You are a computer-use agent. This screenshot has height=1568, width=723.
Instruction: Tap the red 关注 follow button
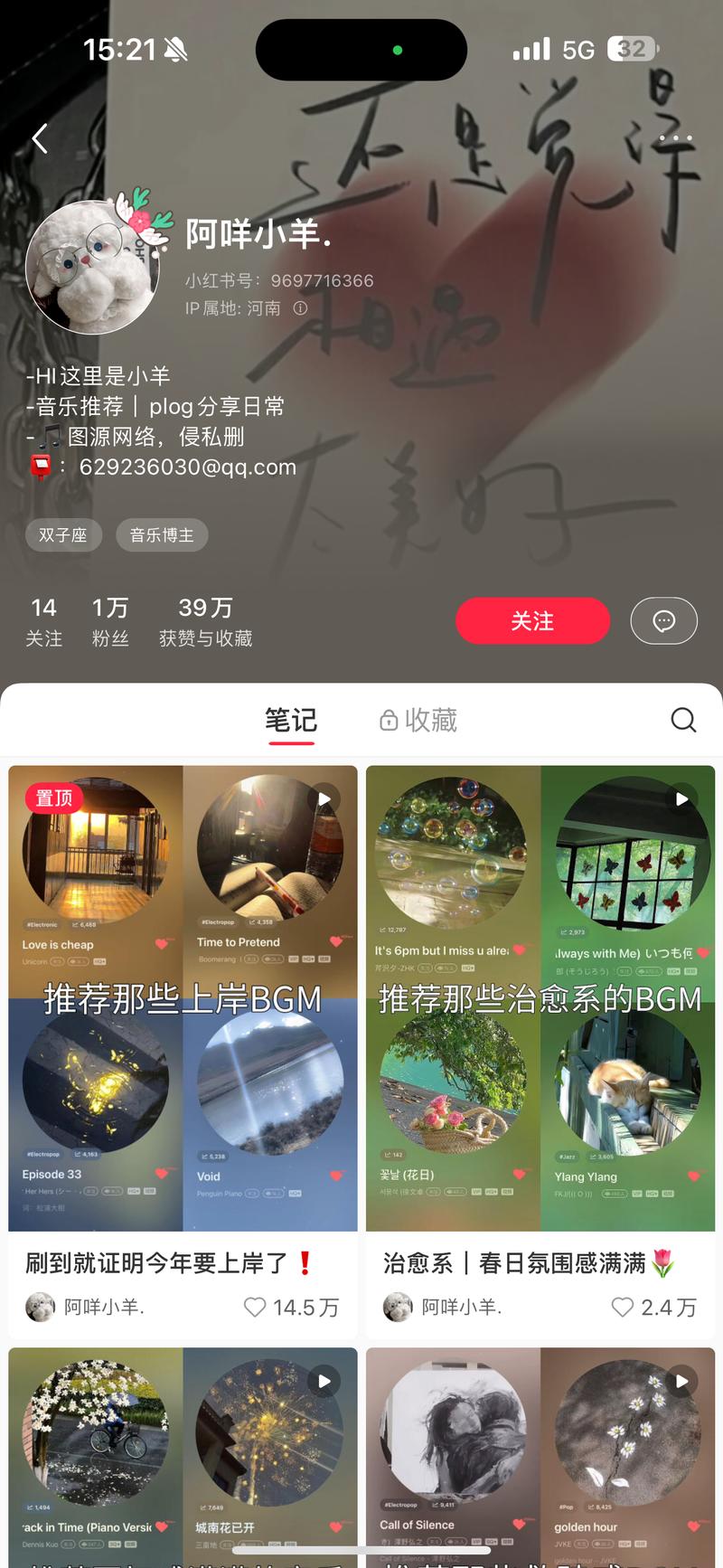click(532, 621)
